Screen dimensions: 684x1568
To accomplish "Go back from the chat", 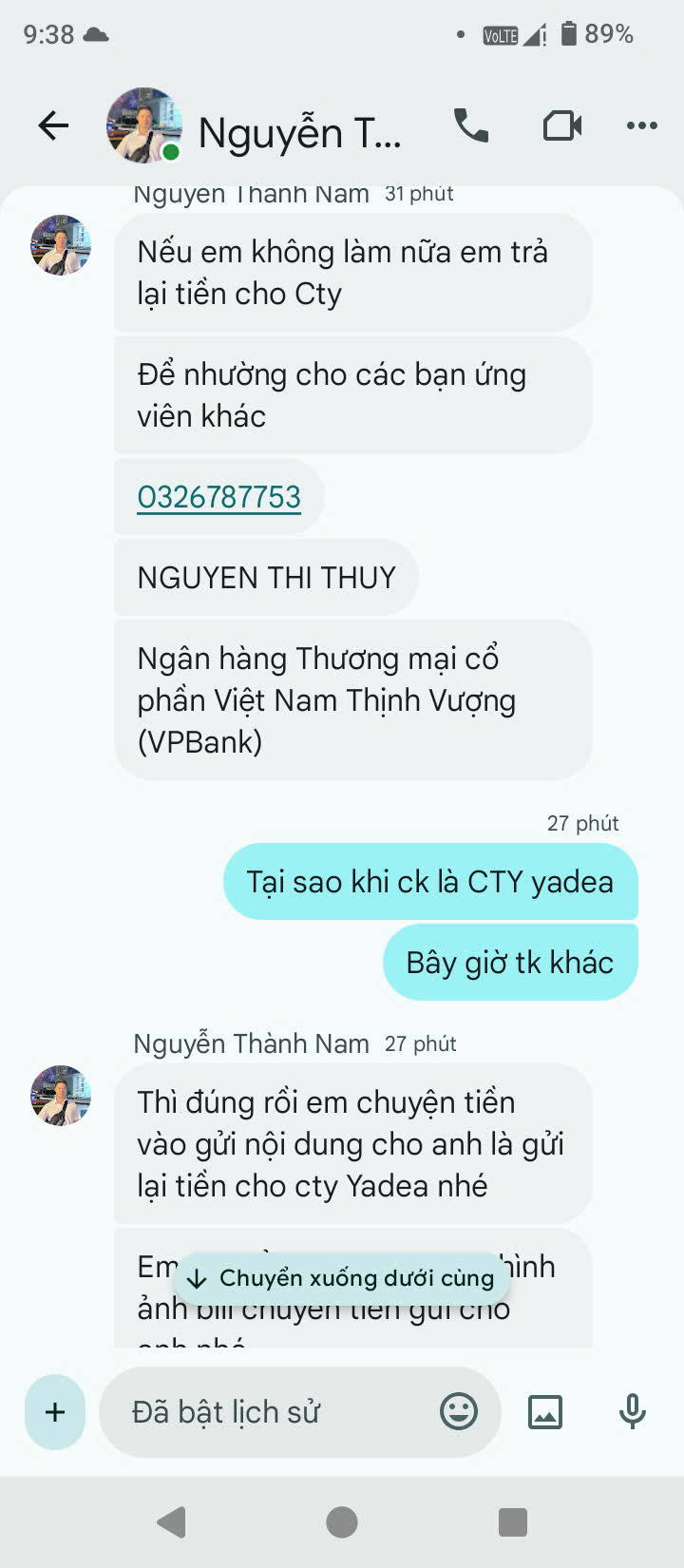I will (x=53, y=125).
